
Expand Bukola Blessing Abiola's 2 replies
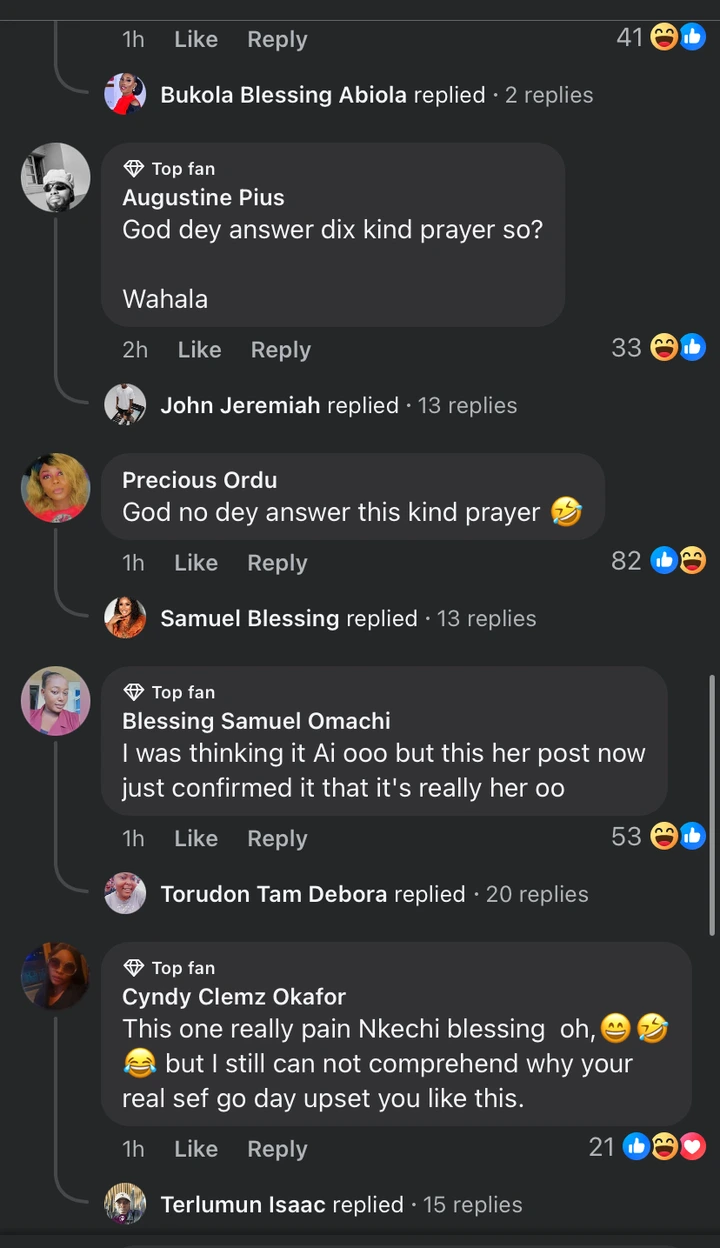point(376,95)
